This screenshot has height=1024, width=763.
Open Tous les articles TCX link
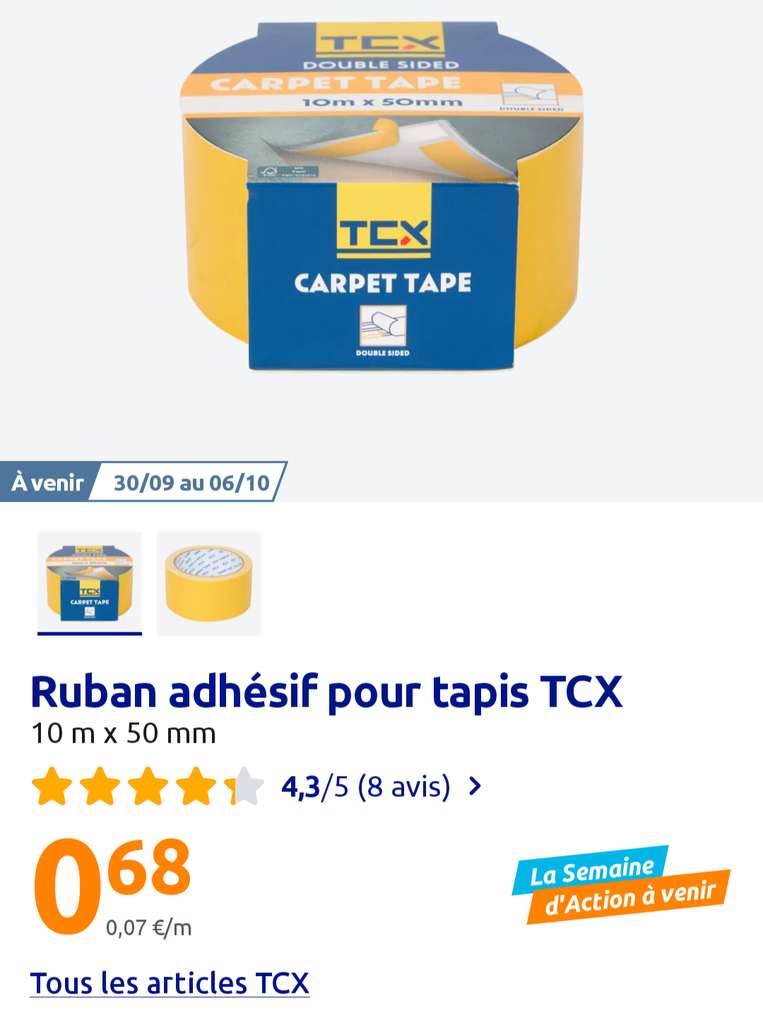170,983
